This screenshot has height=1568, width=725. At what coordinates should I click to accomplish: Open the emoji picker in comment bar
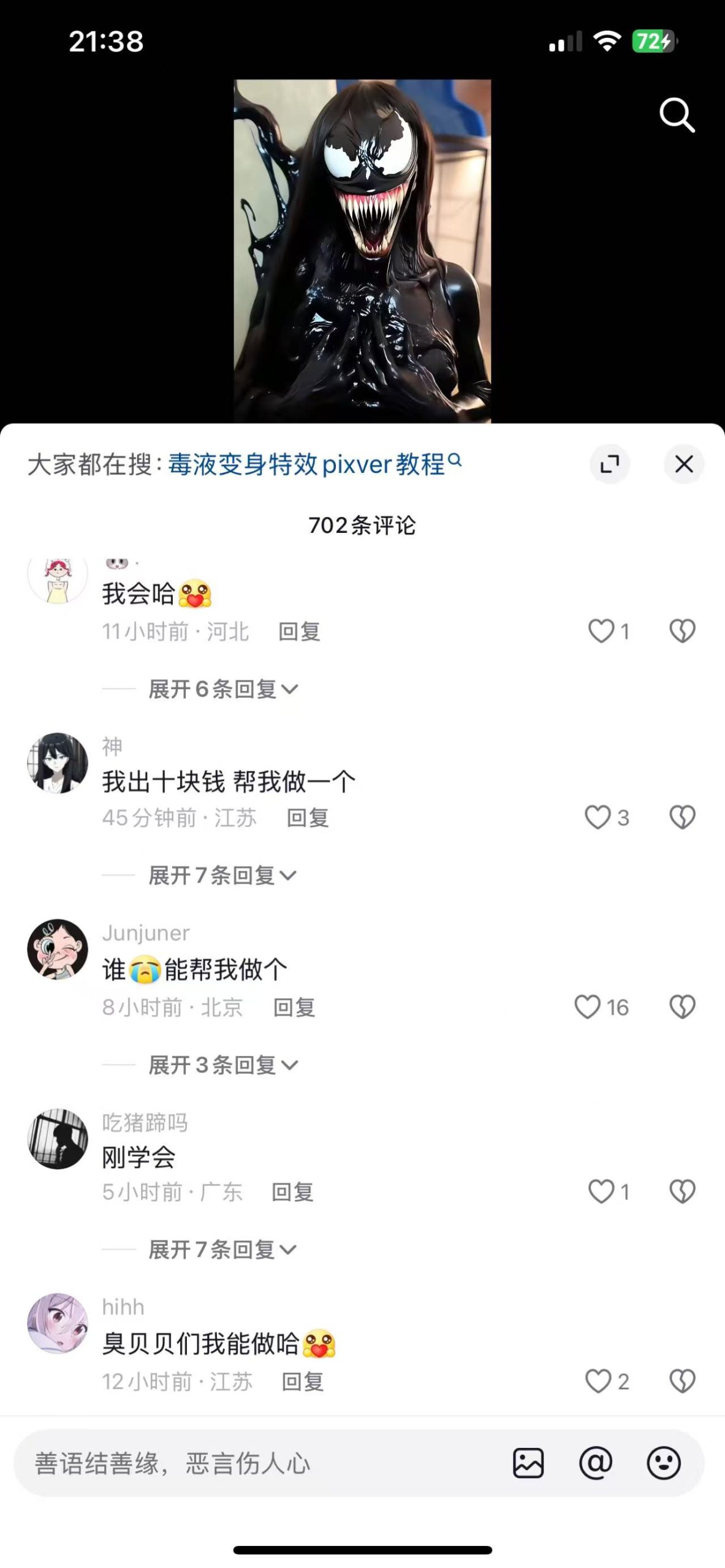point(664,1463)
